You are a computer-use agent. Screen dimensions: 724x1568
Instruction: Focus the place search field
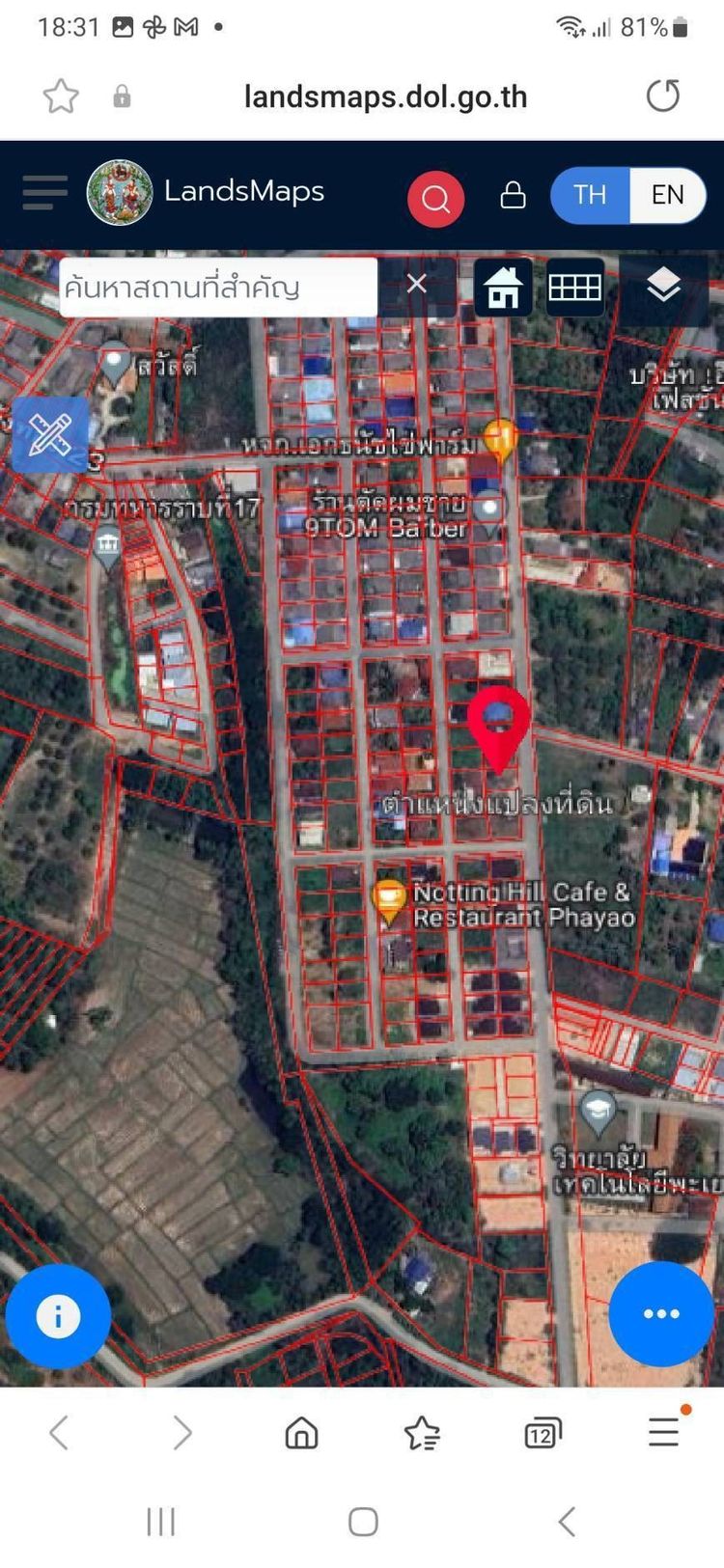tap(217, 287)
